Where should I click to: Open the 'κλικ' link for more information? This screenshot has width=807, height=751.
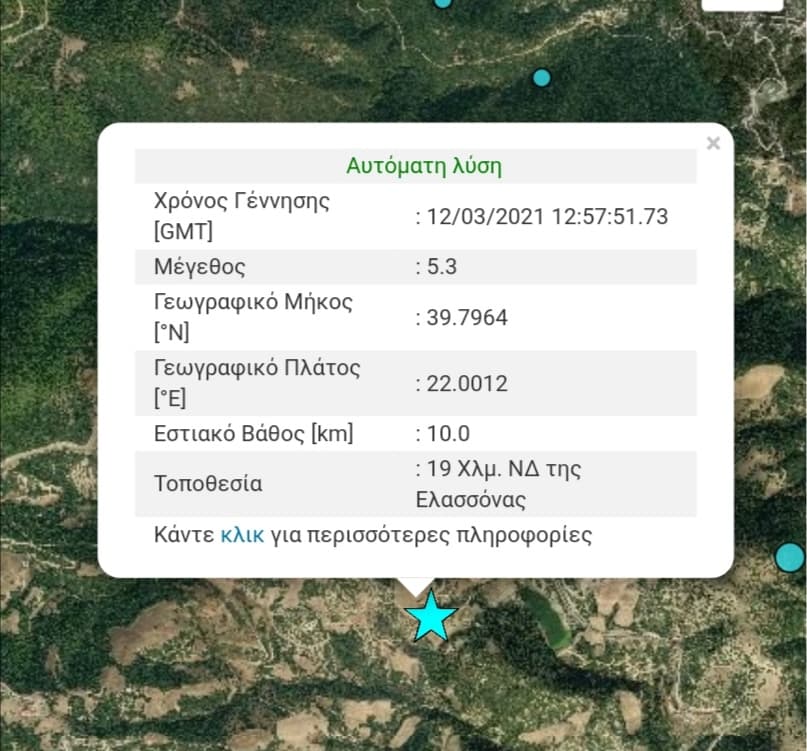pos(242,535)
